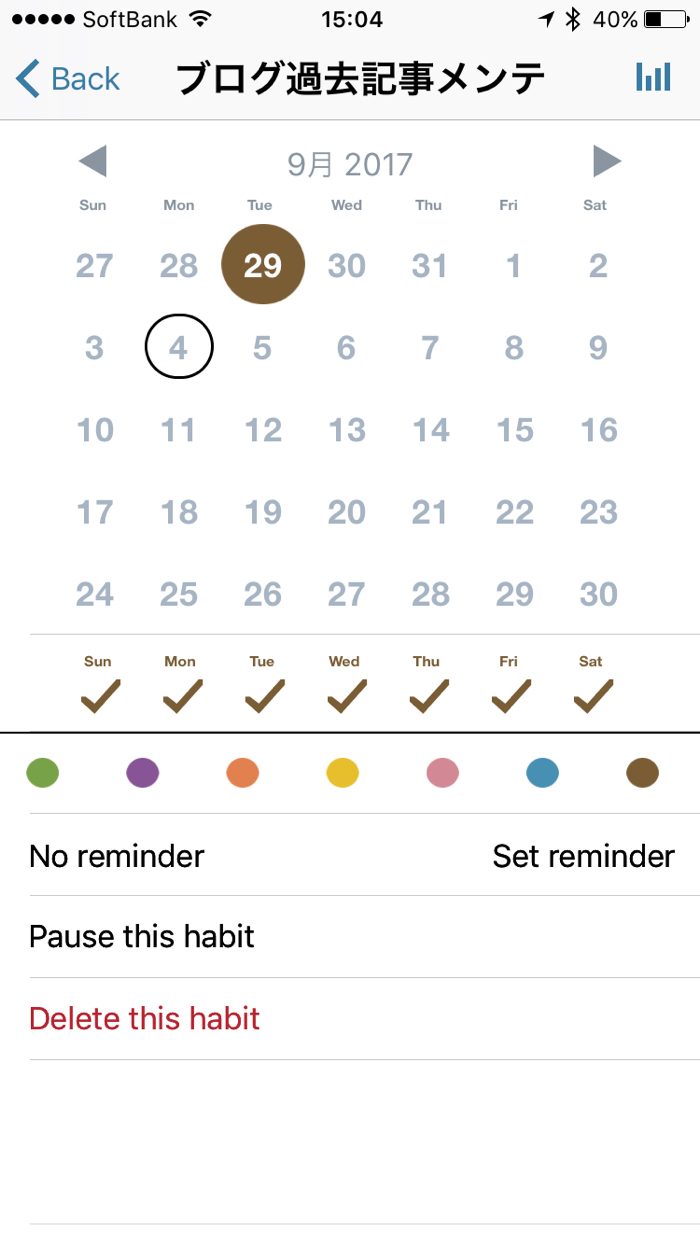Go back to the previous screen

[68, 78]
